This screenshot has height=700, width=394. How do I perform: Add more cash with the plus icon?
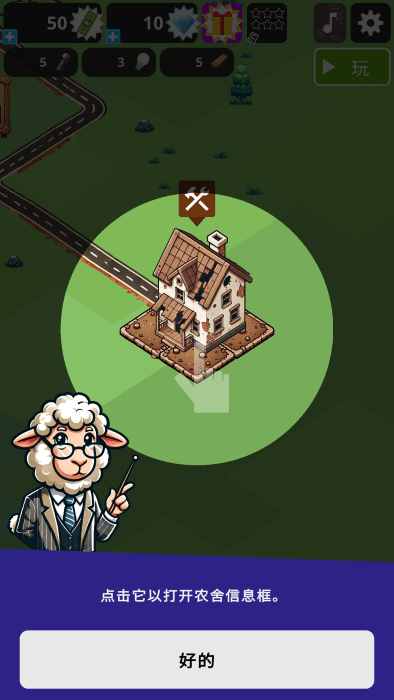(x=9, y=37)
